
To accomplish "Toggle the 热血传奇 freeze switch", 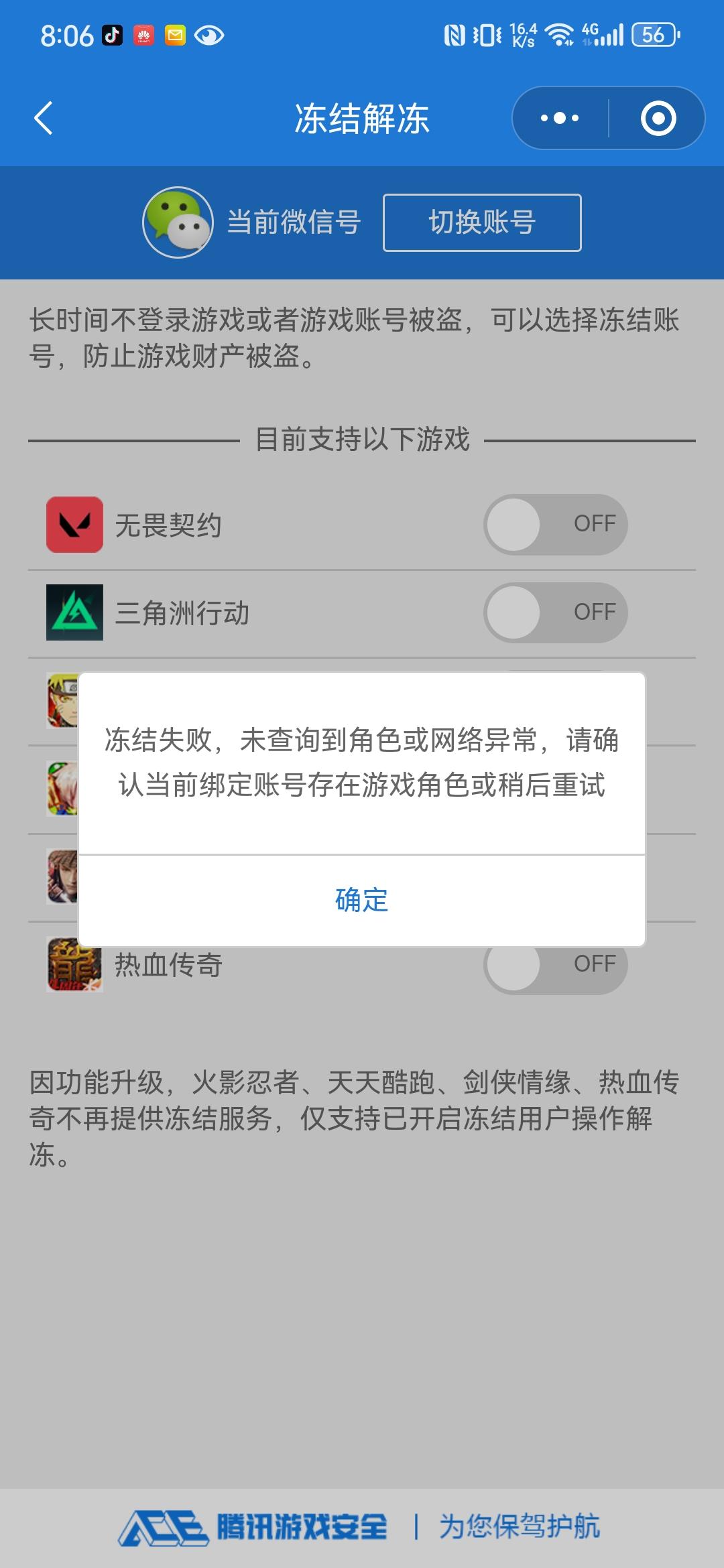I will [555, 964].
